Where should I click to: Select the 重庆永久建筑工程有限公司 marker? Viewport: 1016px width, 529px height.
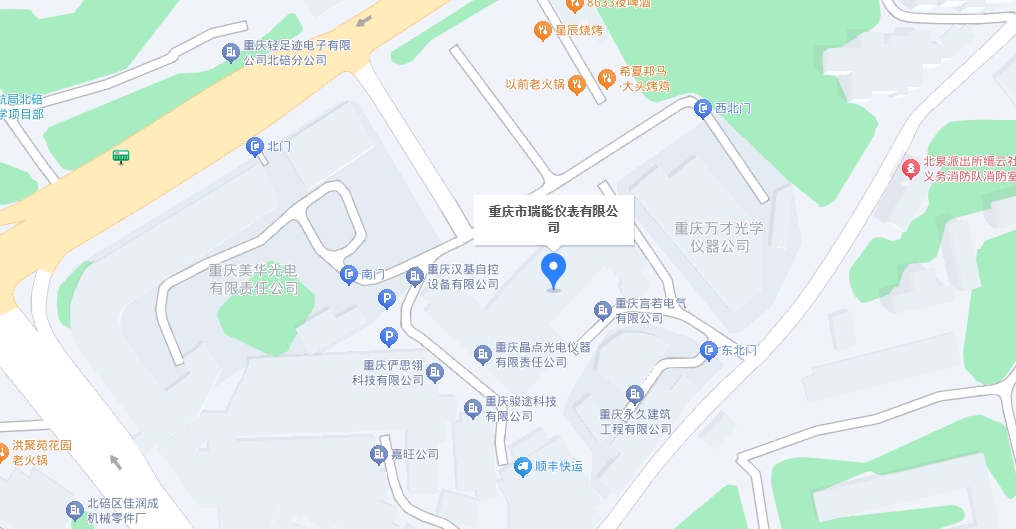[634, 394]
